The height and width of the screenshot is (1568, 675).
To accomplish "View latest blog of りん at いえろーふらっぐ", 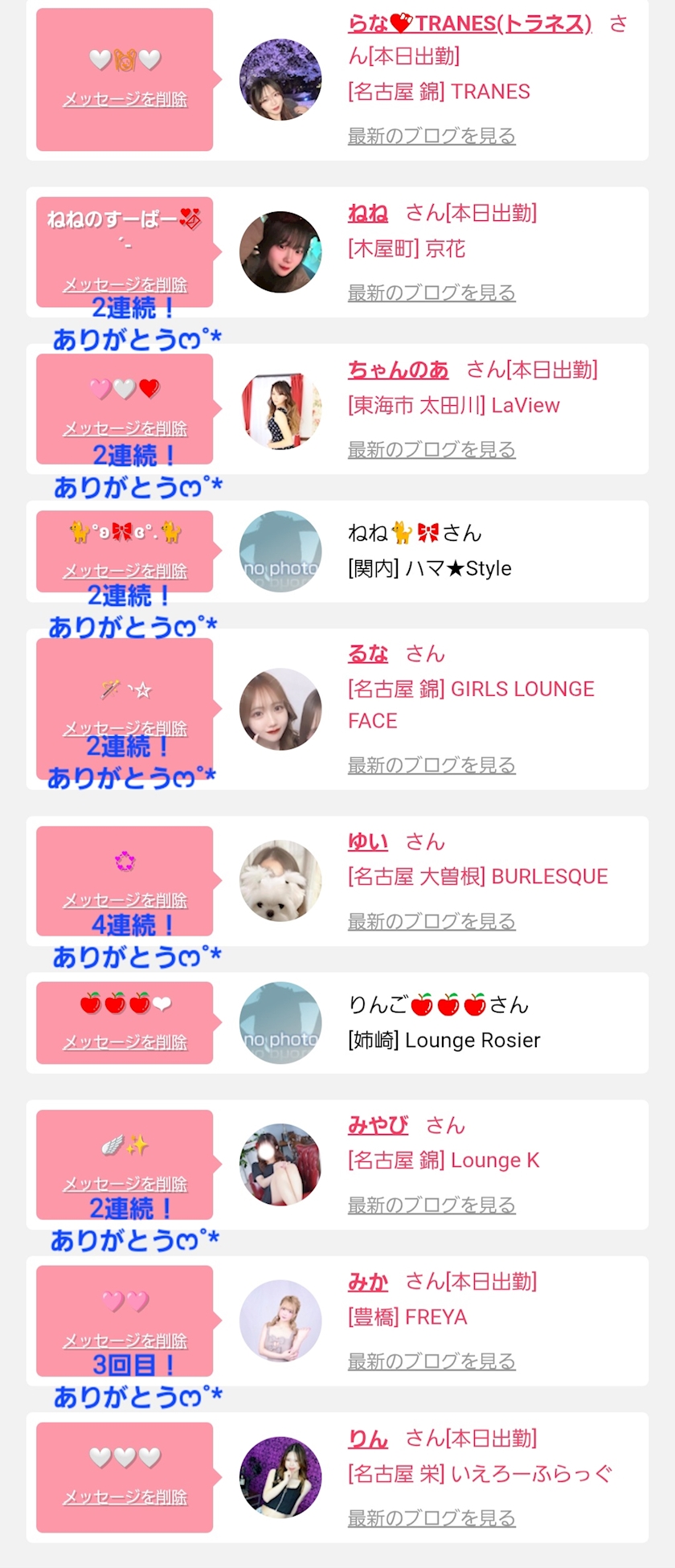I will [432, 1517].
